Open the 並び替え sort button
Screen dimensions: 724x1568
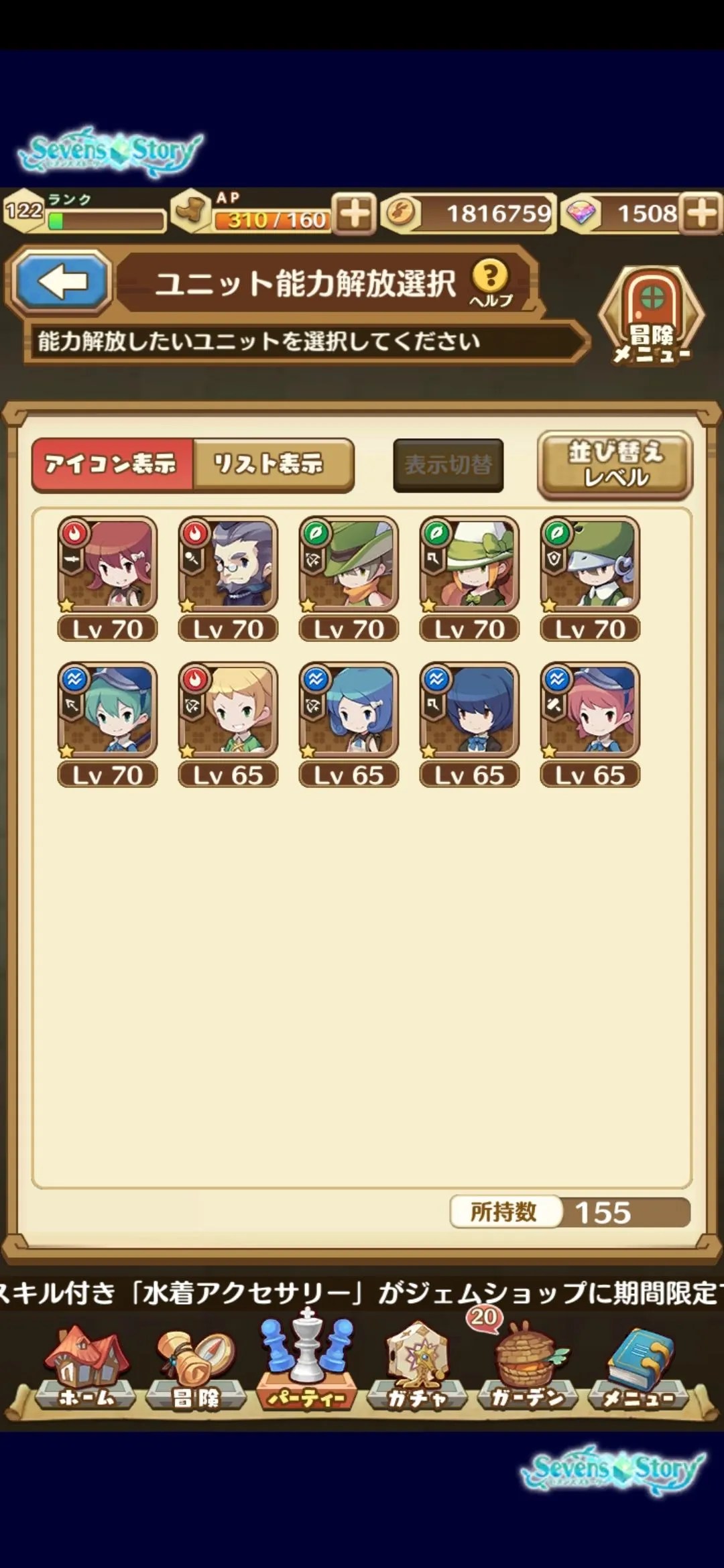[x=615, y=465]
